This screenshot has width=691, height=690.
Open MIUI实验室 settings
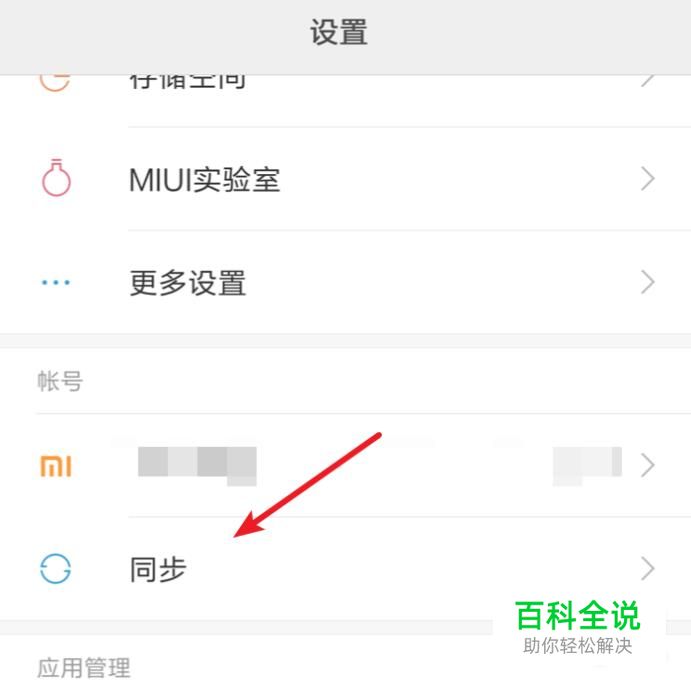click(346, 179)
